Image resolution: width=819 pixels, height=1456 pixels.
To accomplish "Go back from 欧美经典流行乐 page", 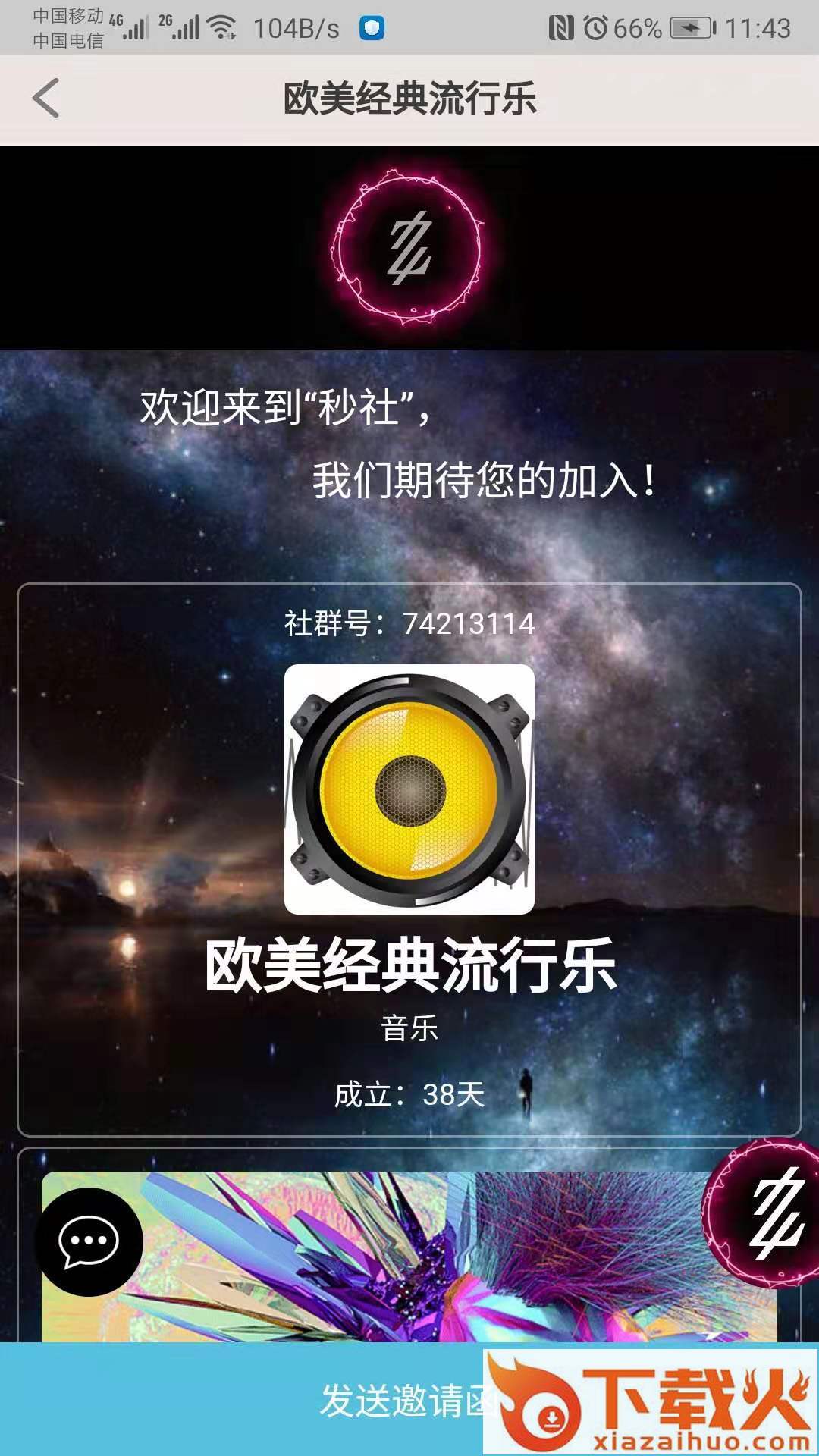I will pyautogui.click(x=46, y=99).
